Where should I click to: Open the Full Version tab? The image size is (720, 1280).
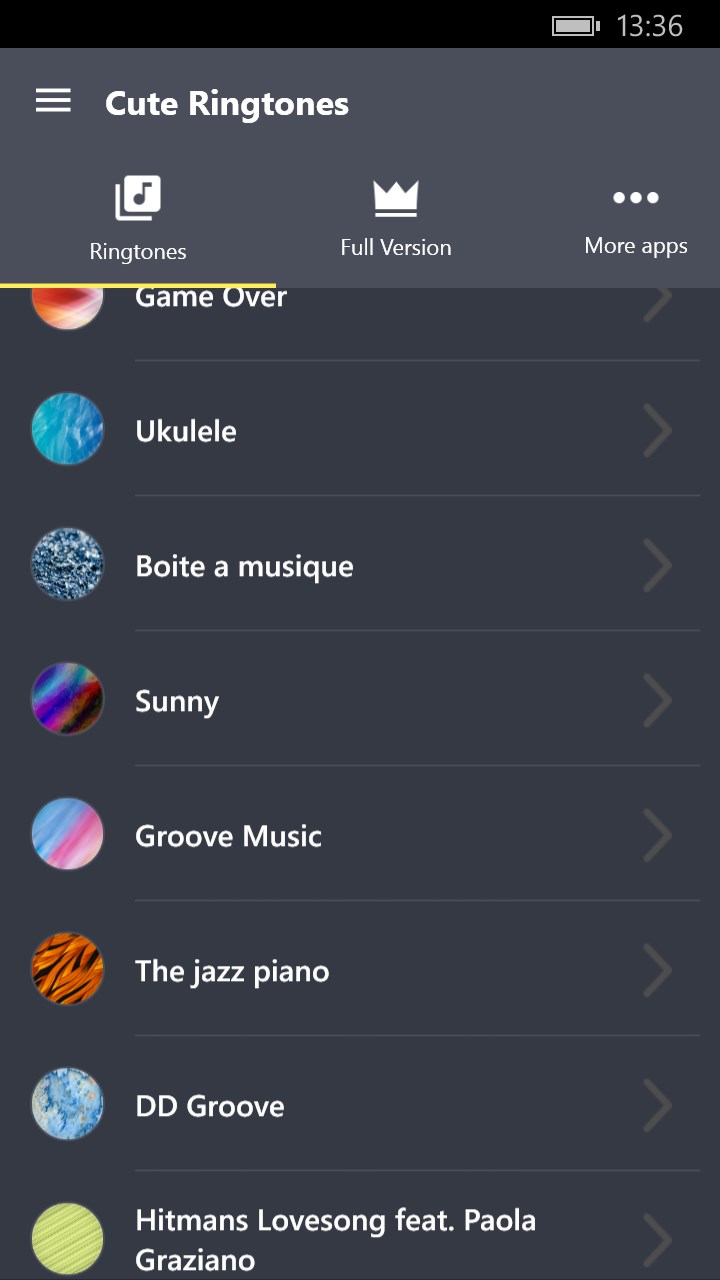tap(396, 220)
